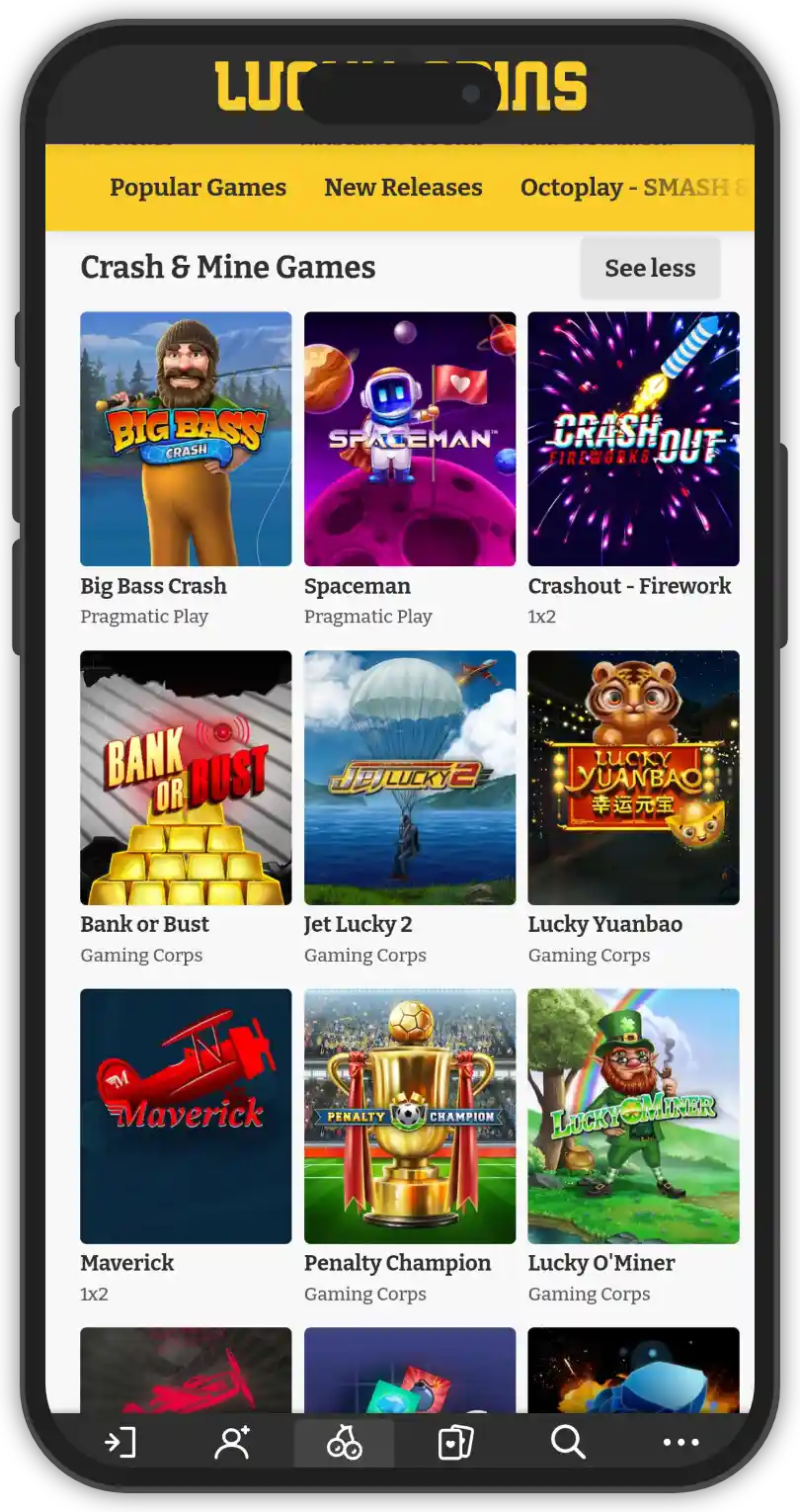Open the Bank or Bust game
800x1512 pixels.
point(186,778)
